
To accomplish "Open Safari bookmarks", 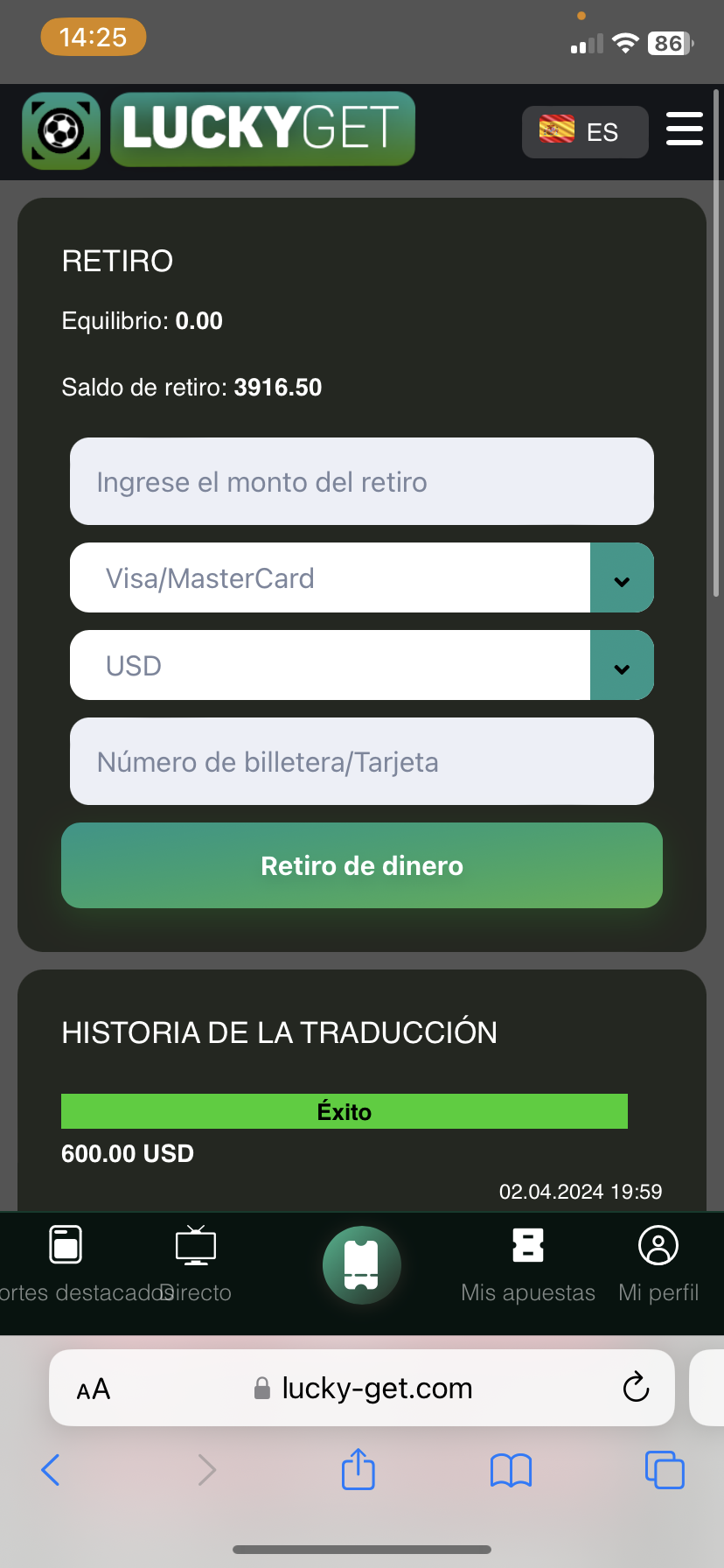I will pos(512,1470).
